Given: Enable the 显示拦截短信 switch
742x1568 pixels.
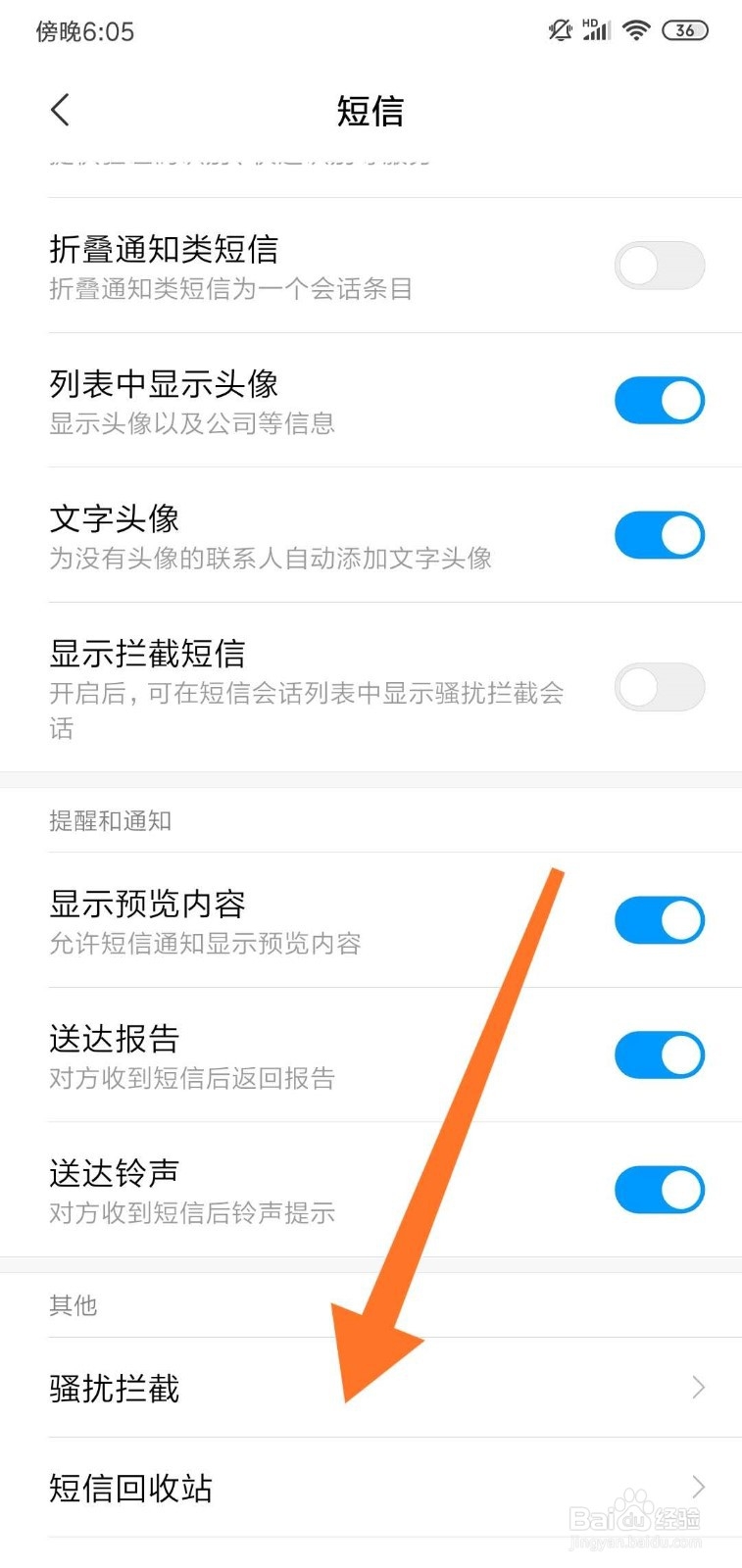Looking at the screenshot, I should point(659,687).
